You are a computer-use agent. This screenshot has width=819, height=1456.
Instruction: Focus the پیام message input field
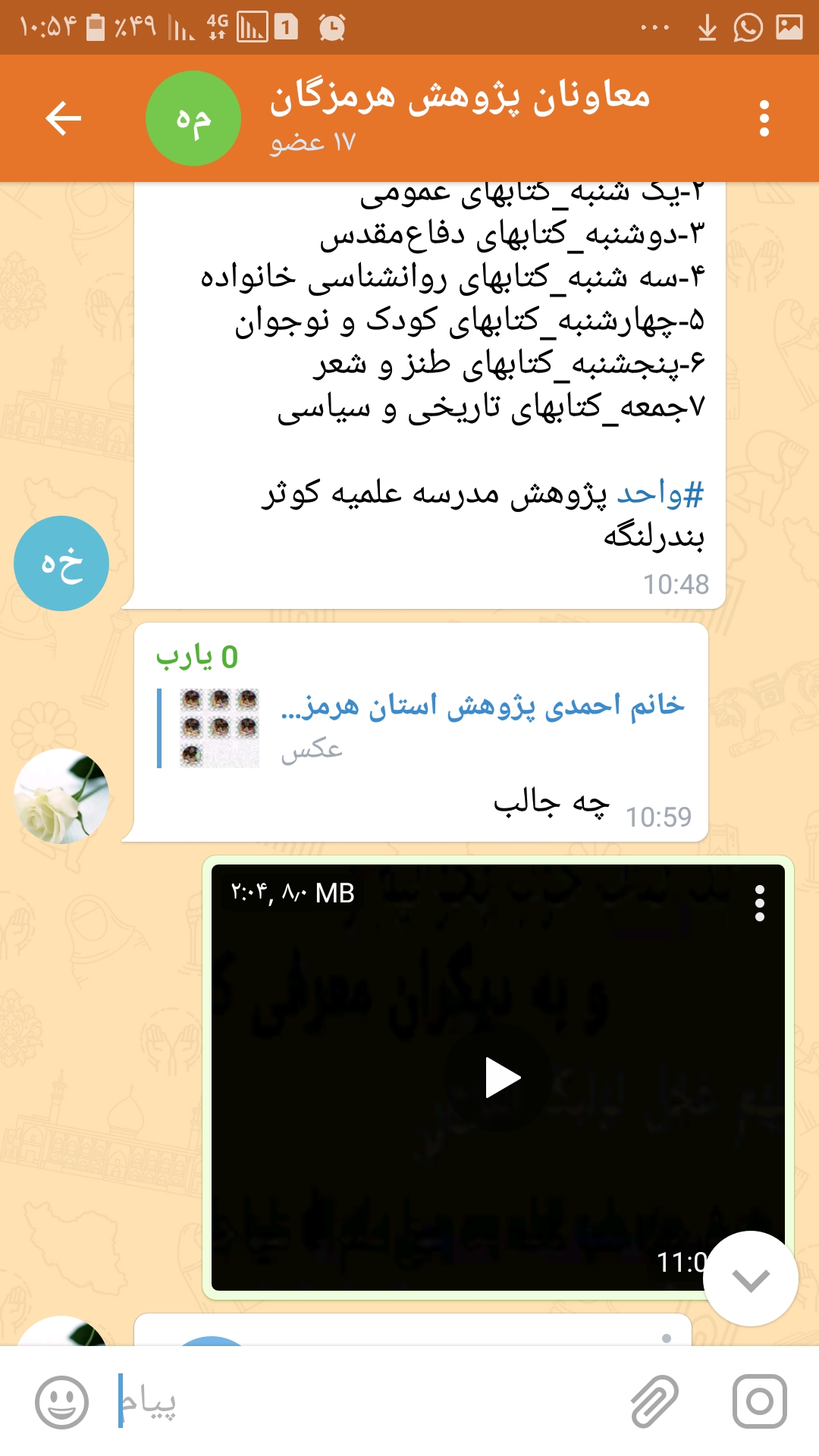(x=364, y=1402)
